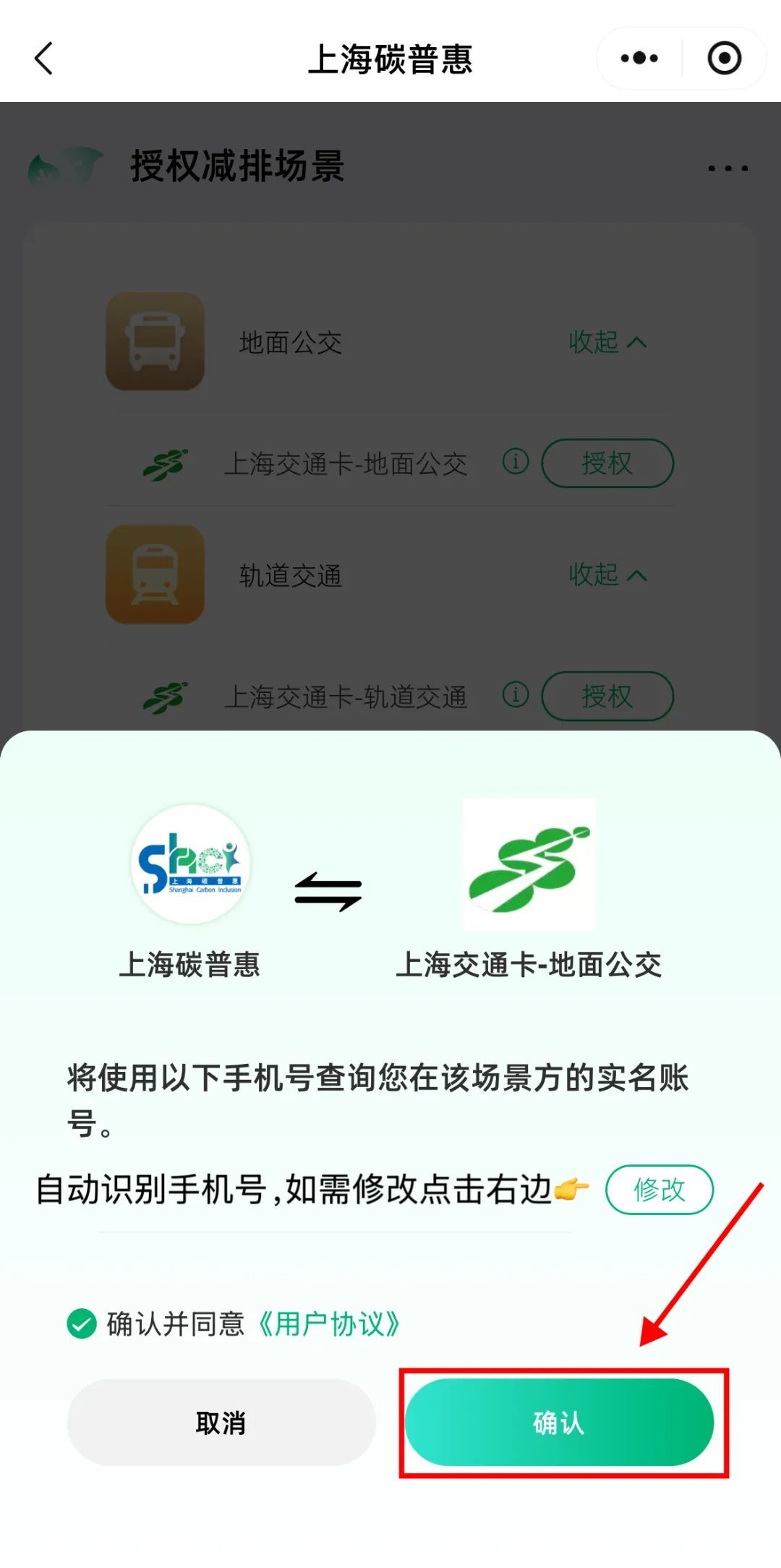This screenshot has height=1568, width=781.
Task: Go back with the top-left arrow
Action: (44, 59)
